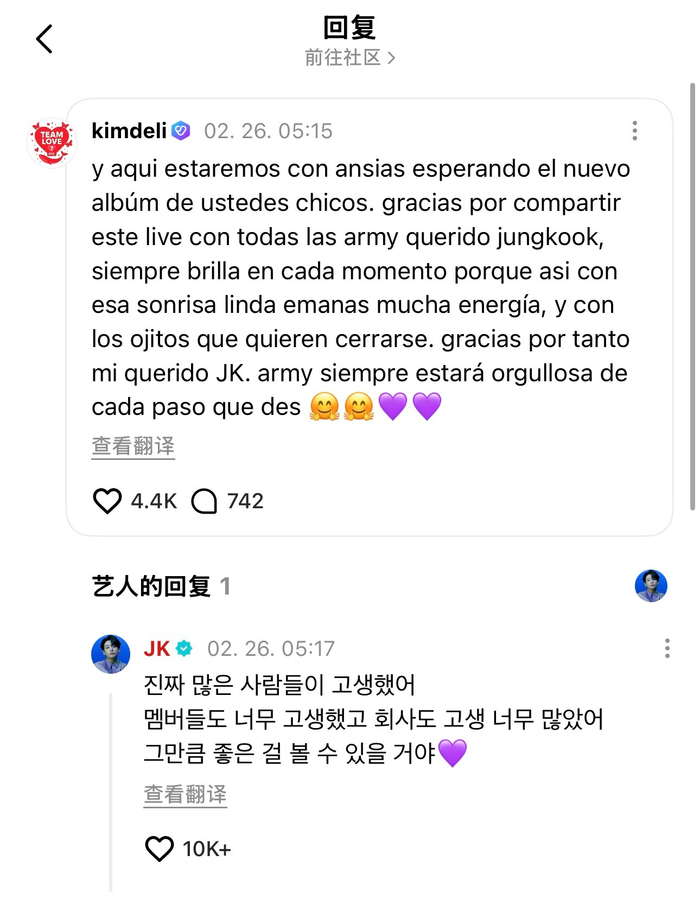This screenshot has width=700, height=902.
Task: Tap 查看翻译 under kimdeli's post
Action: (x=133, y=446)
